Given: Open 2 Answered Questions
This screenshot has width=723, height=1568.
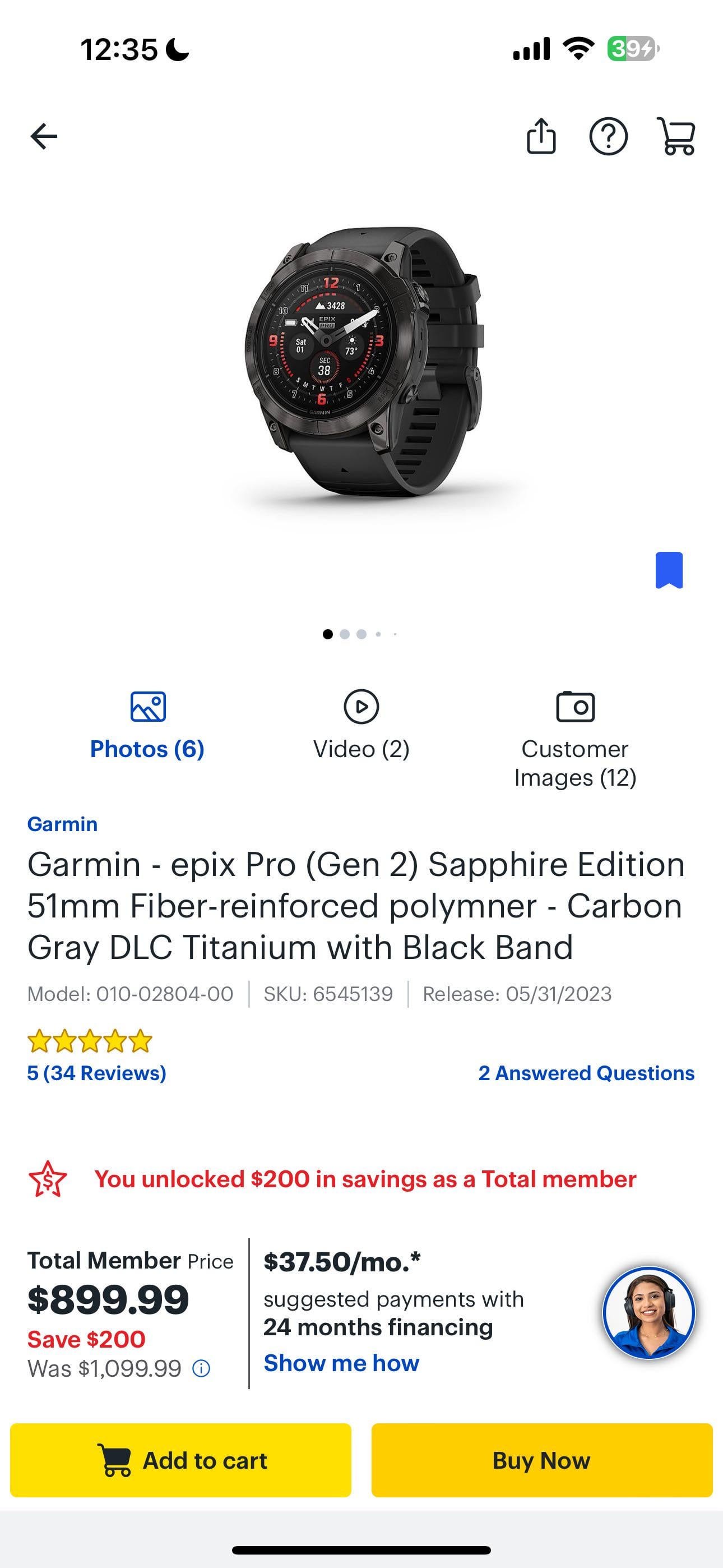Looking at the screenshot, I should coord(586,1073).
